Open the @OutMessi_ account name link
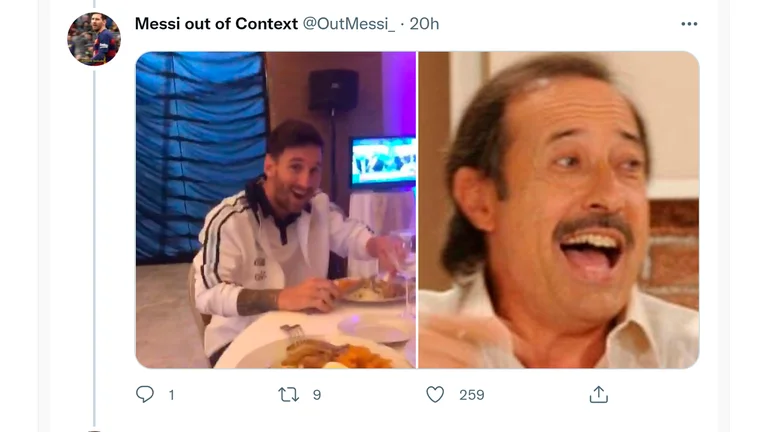 (x=348, y=24)
